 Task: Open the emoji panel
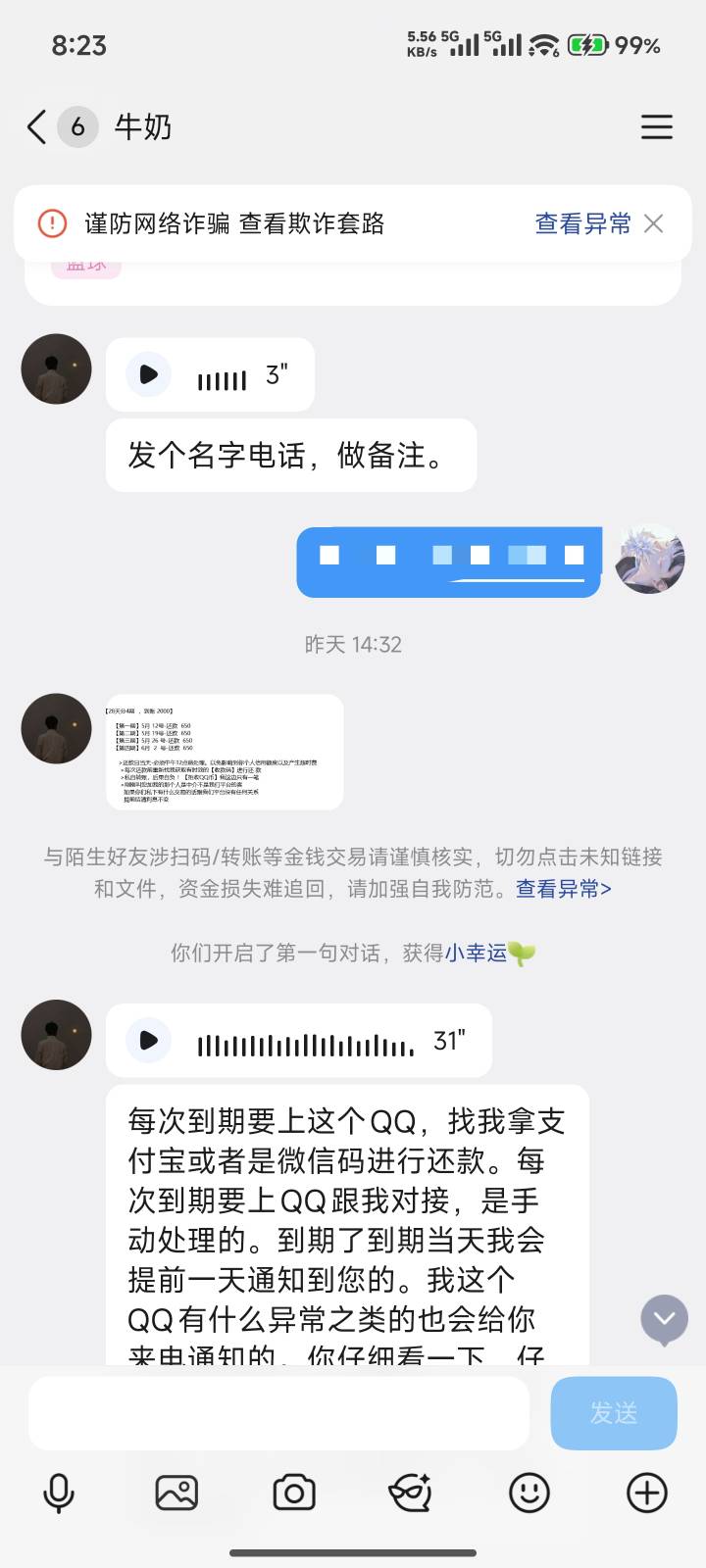529,1493
